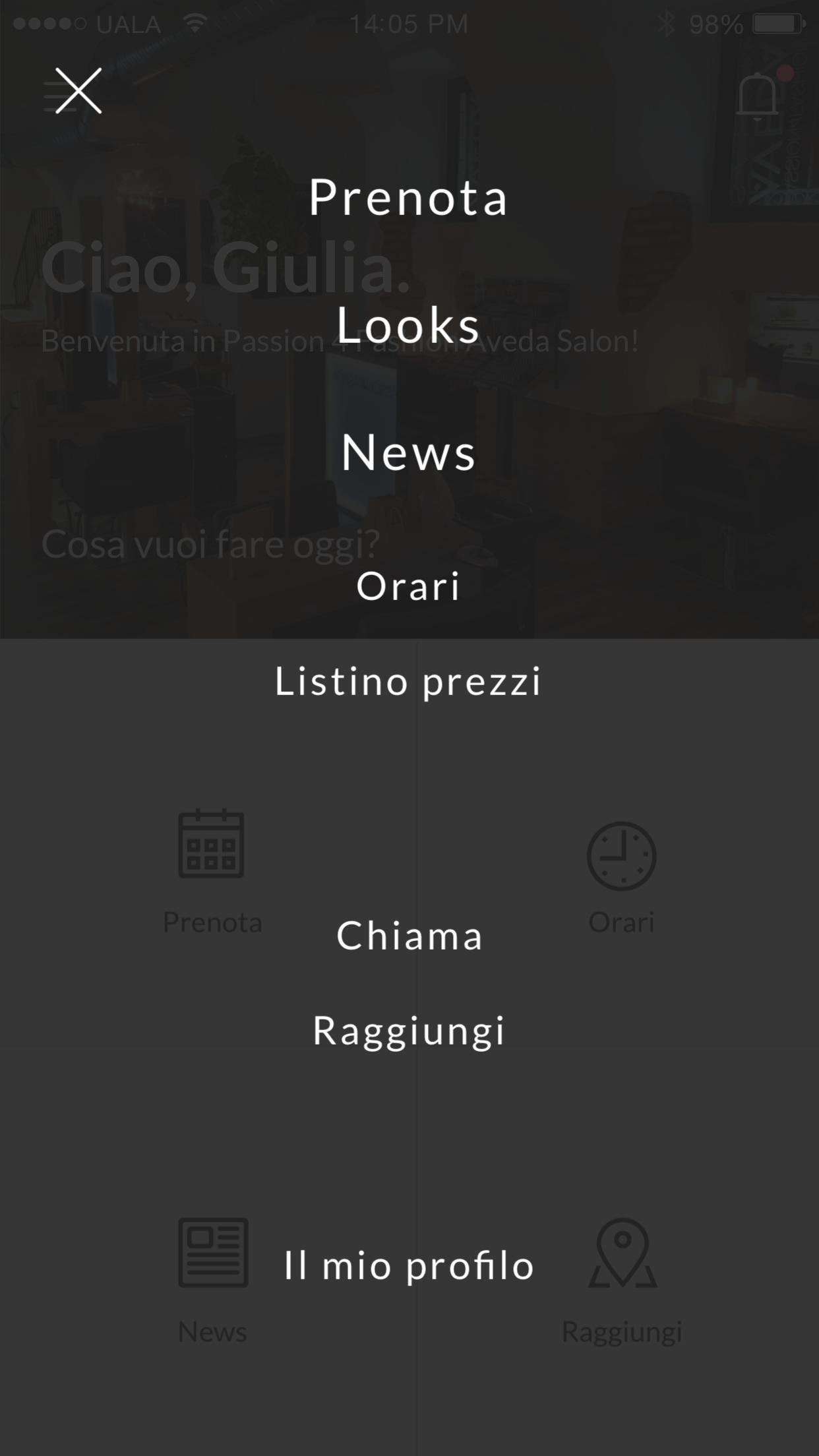Open Prenota from the menu
Viewport: 819px width, 1456px height.
[x=409, y=197]
